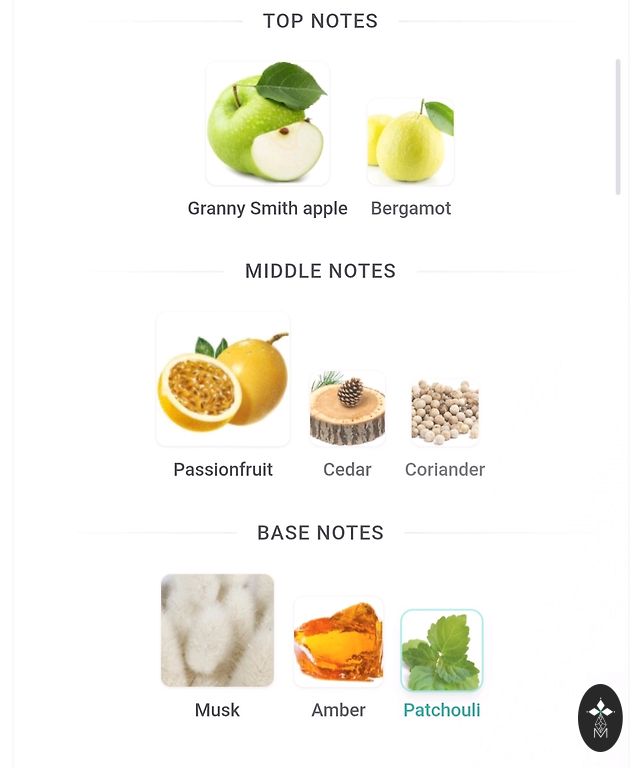
Task: Open the Amber note page
Action: tap(338, 642)
